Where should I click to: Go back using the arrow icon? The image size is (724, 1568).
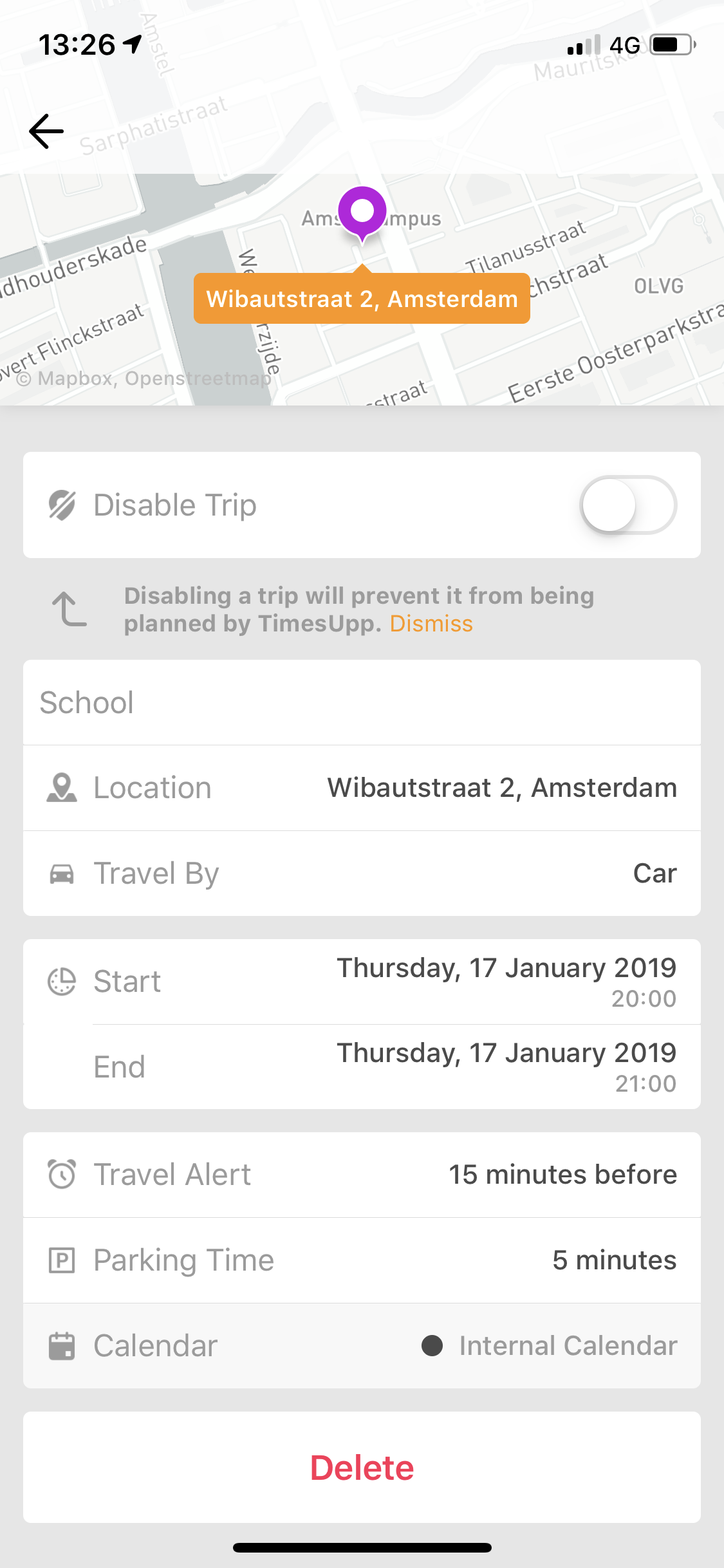[46, 131]
